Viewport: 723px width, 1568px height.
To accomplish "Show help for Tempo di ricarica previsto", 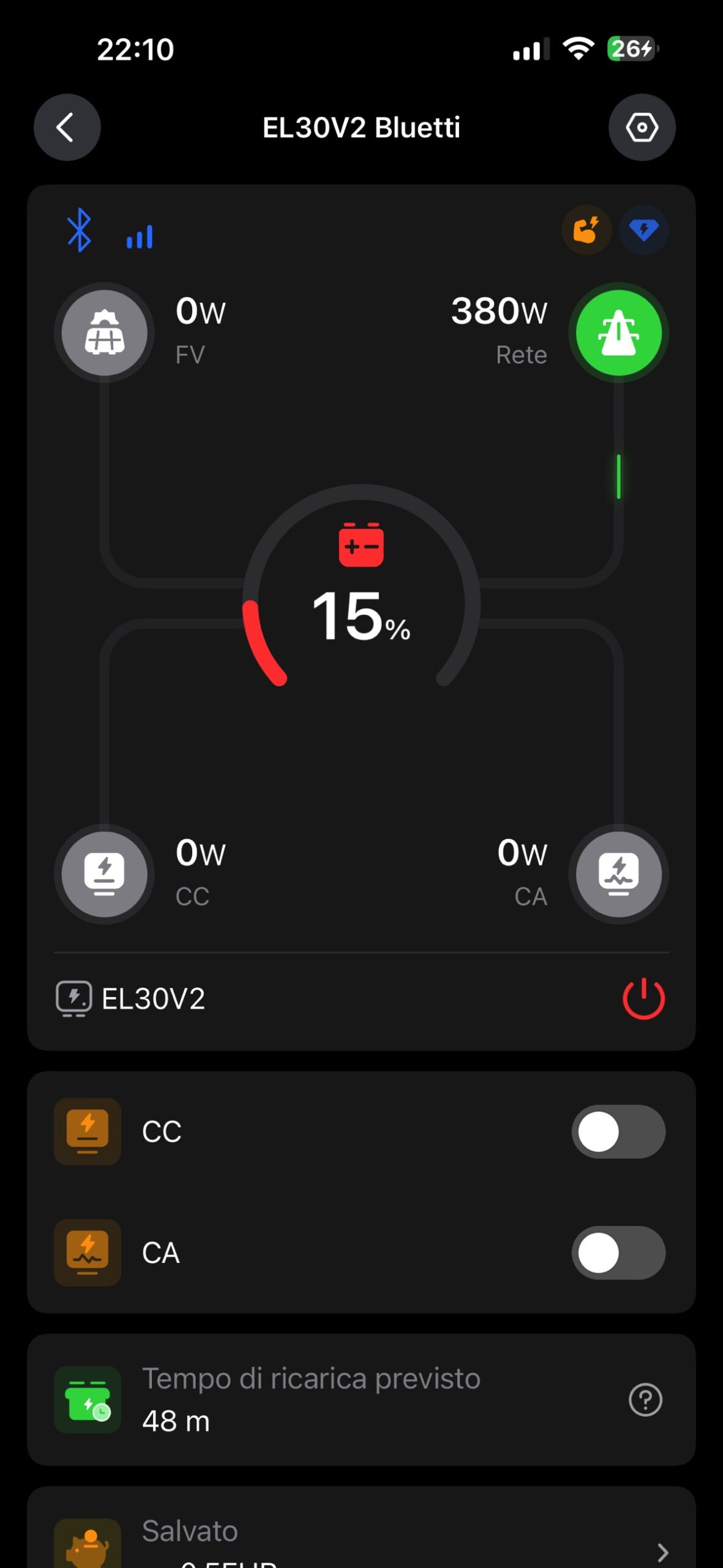I will (645, 1400).
